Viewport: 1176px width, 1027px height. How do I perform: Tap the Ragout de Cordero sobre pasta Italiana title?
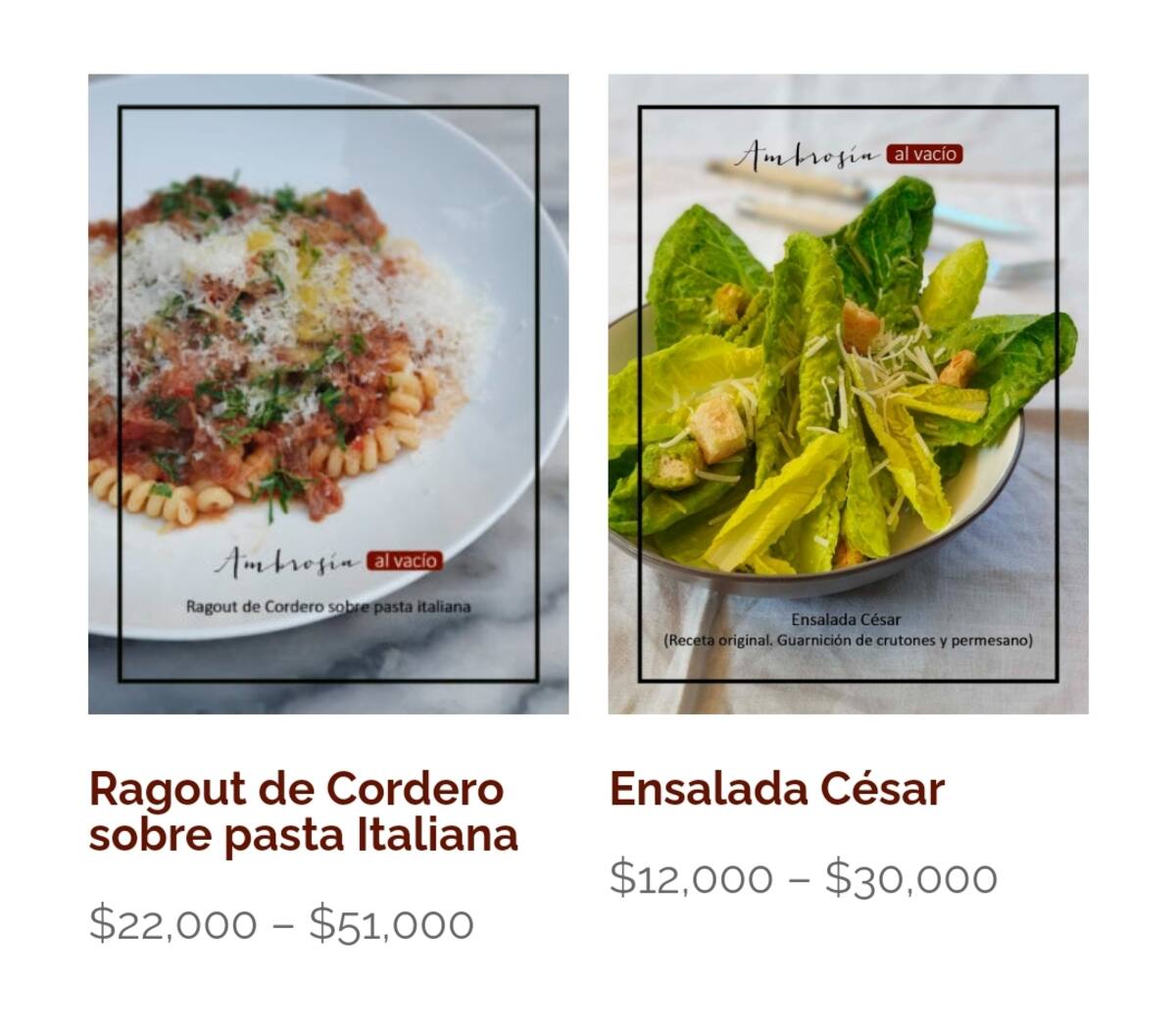[303, 811]
